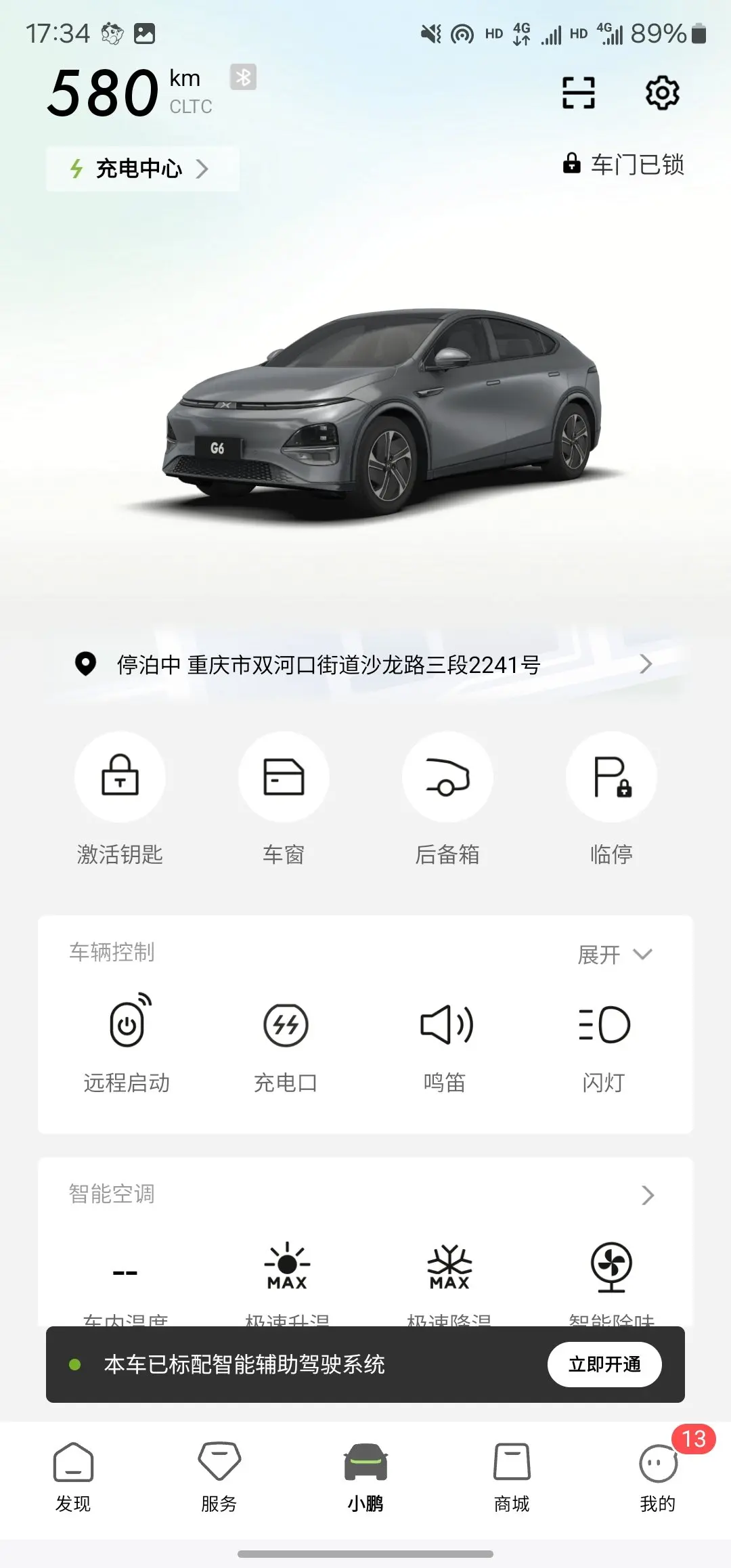Image resolution: width=731 pixels, height=1568 pixels.
Task: Open the 我的 tab
Action: coord(658,1476)
